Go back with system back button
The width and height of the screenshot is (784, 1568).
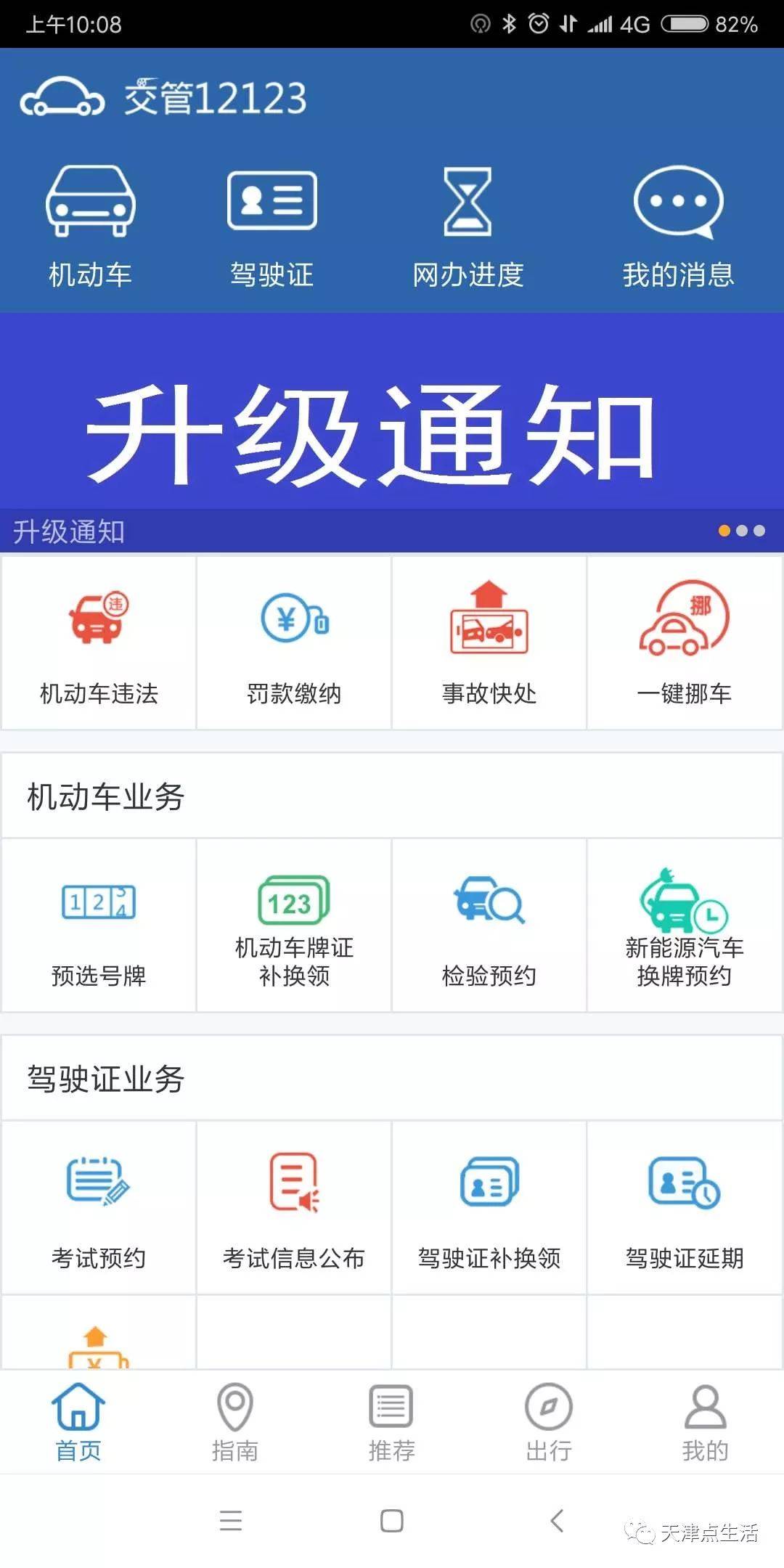[x=558, y=1520]
